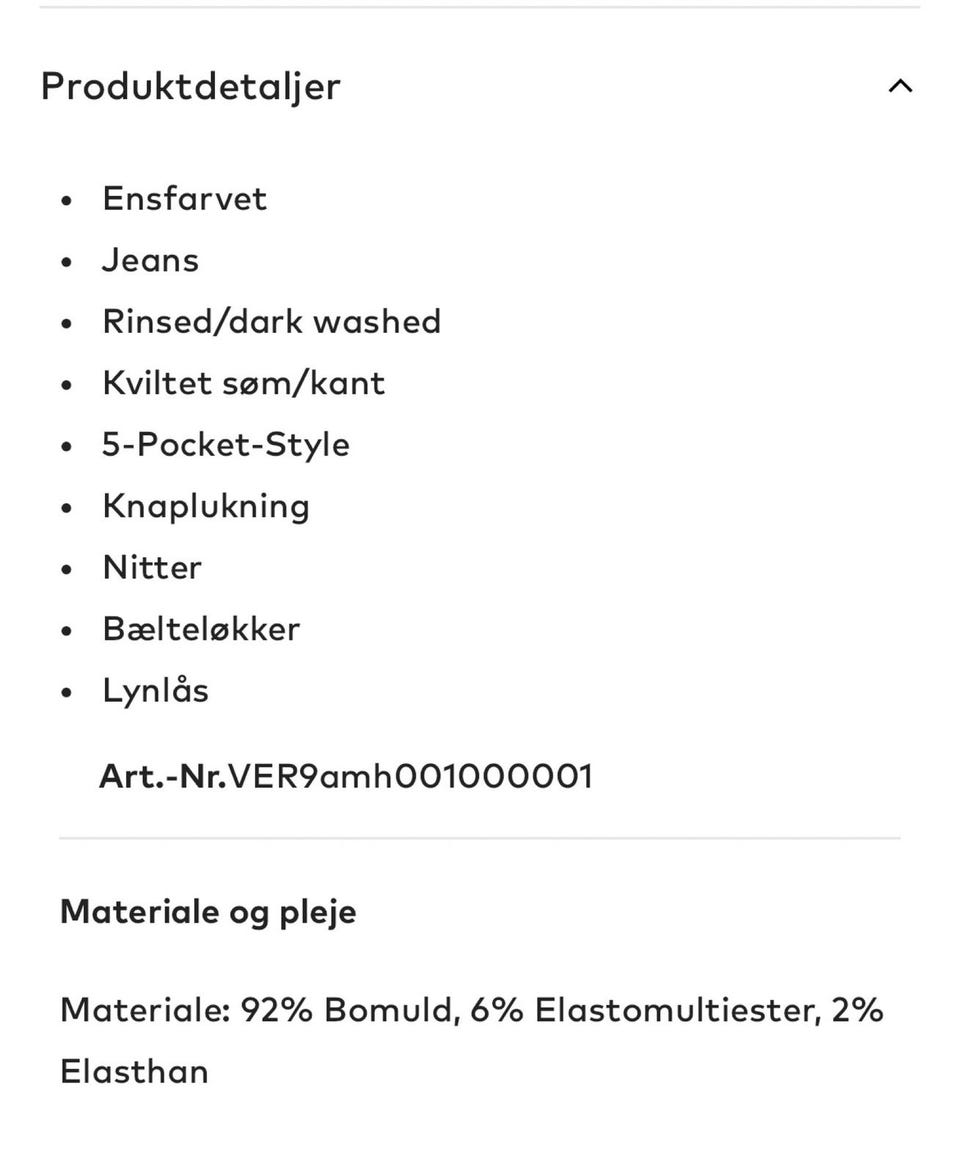Select the Bælteløkker list item

(200, 629)
